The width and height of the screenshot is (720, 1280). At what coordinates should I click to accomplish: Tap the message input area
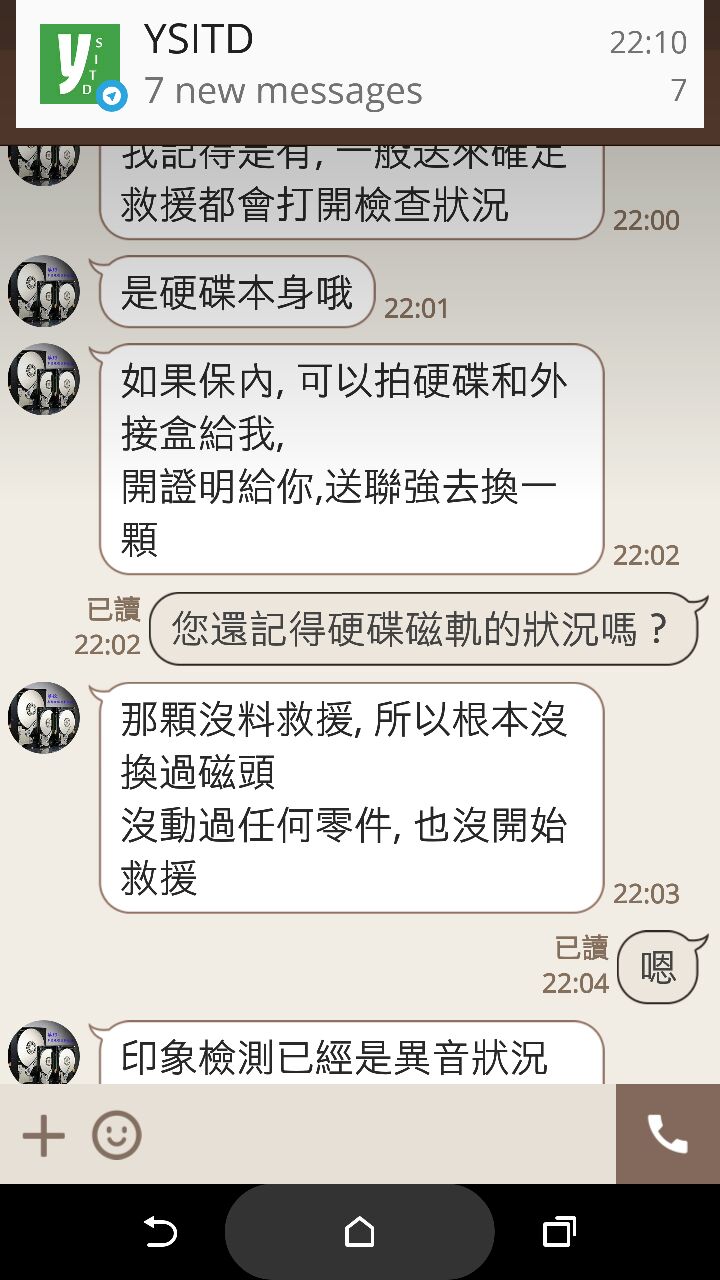pyautogui.click(x=380, y=1136)
